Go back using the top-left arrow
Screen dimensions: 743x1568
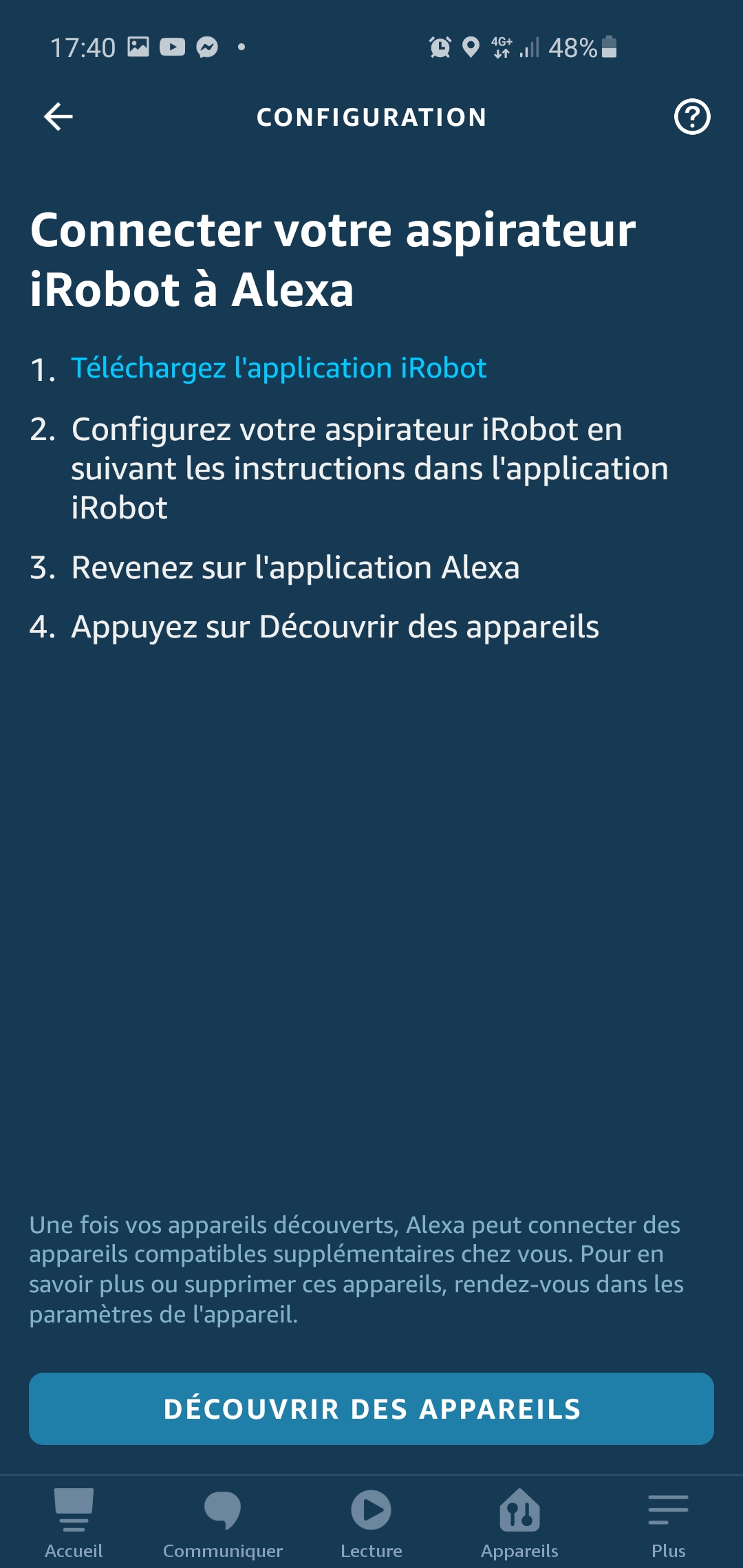[x=58, y=117]
